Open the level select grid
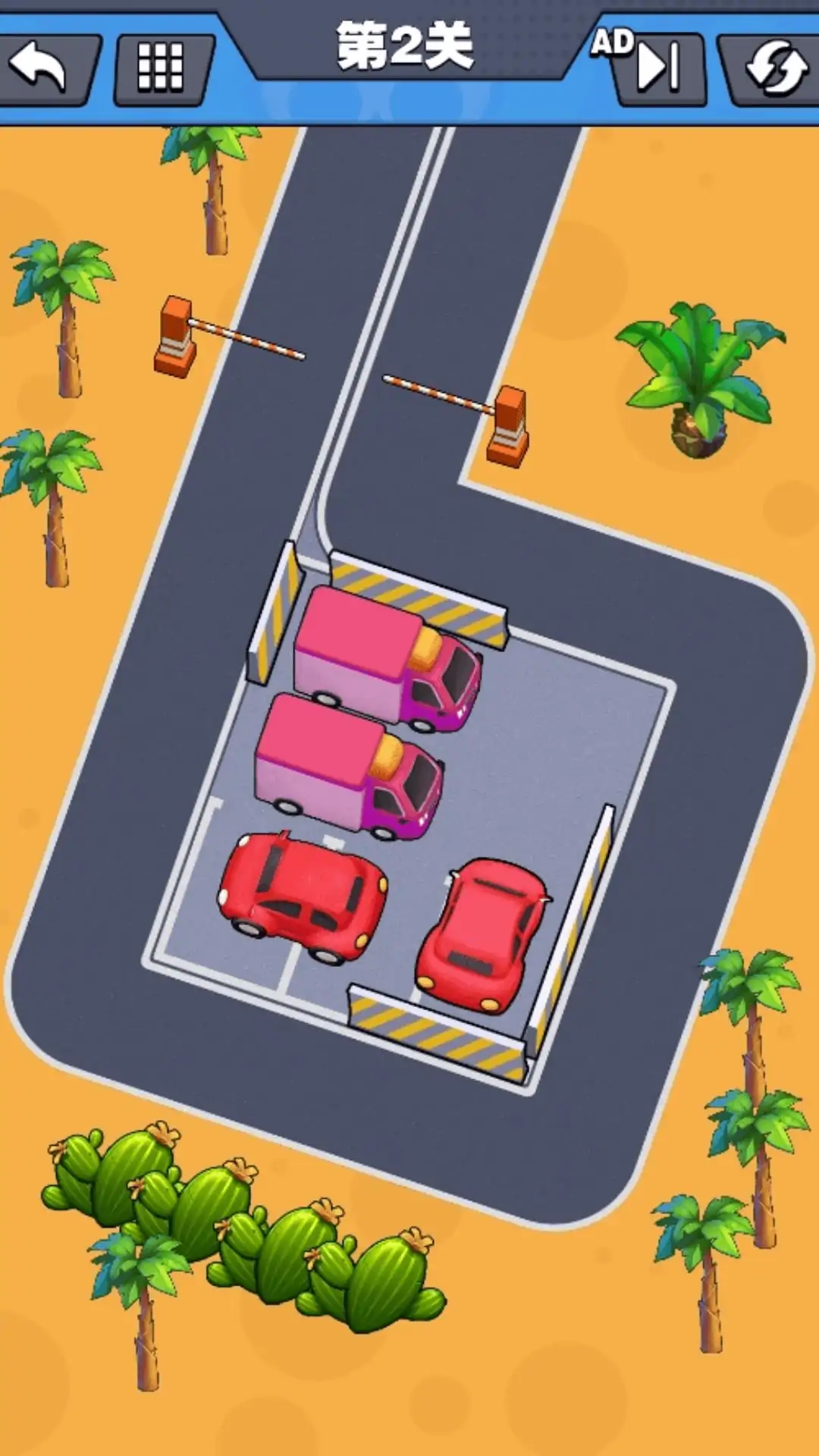This screenshot has width=819, height=1456. click(x=161, y=68)
